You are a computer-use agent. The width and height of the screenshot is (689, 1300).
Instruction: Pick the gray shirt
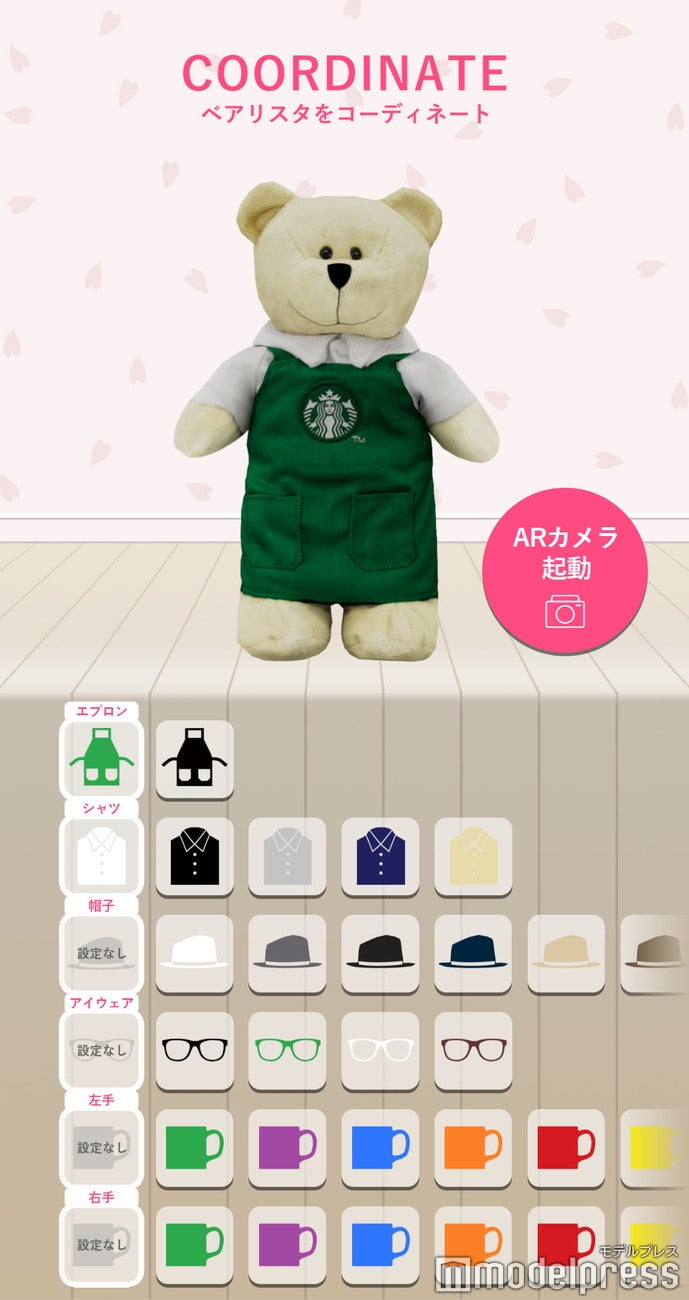point(287,857)
